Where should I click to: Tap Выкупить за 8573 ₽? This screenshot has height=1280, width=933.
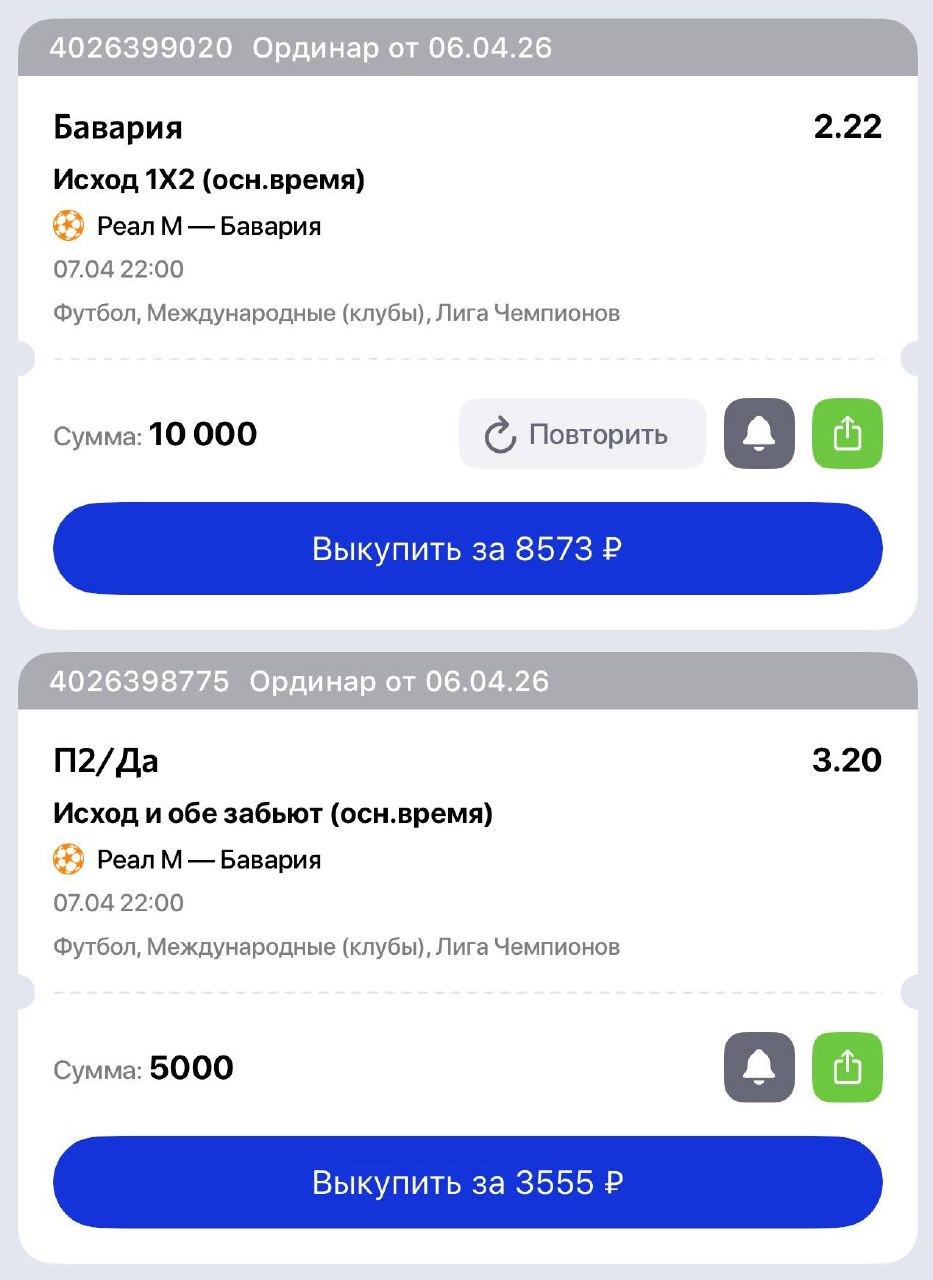(x=467, y=549)
